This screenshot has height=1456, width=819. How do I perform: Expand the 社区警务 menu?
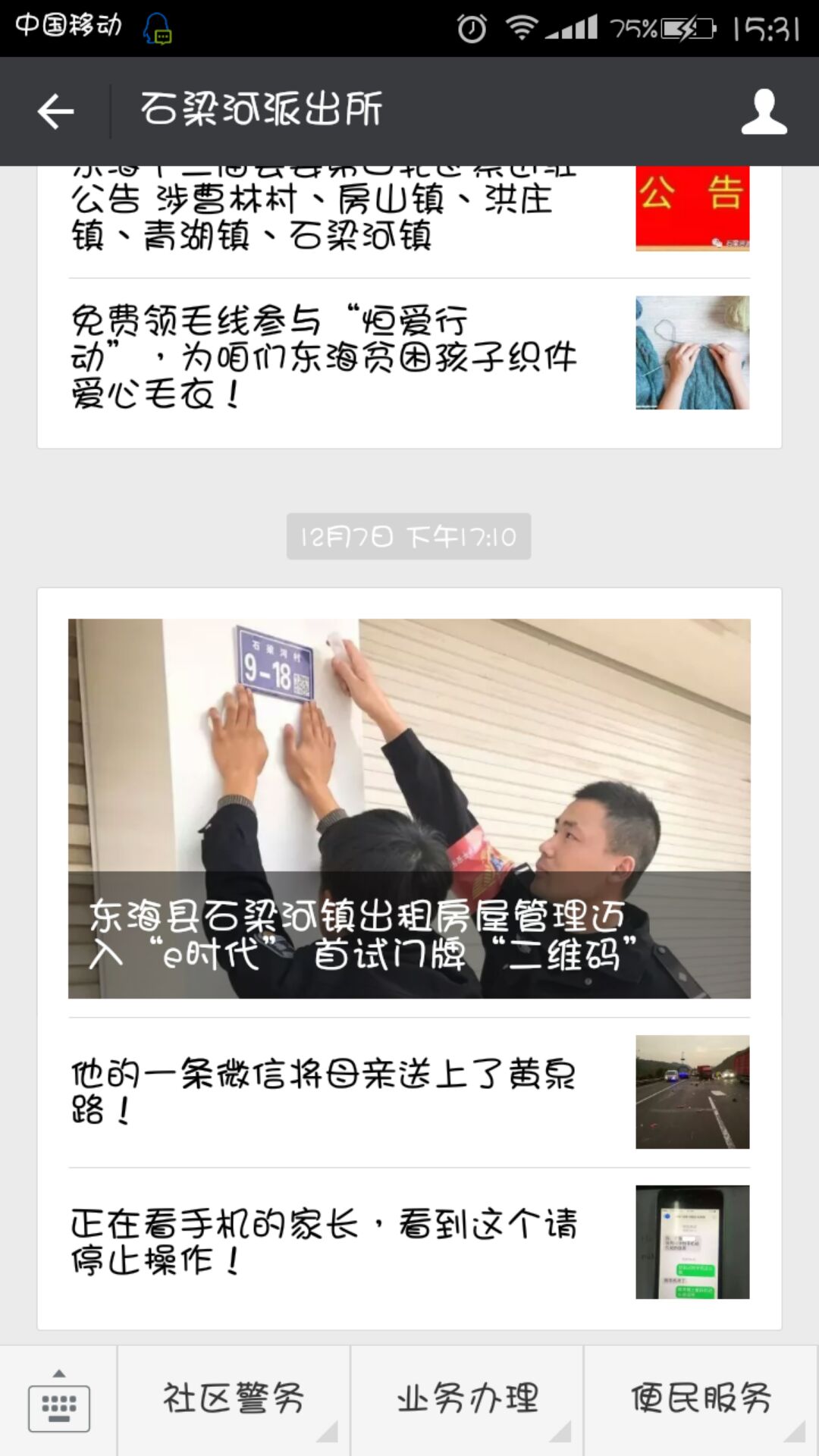click(234, 1400)
